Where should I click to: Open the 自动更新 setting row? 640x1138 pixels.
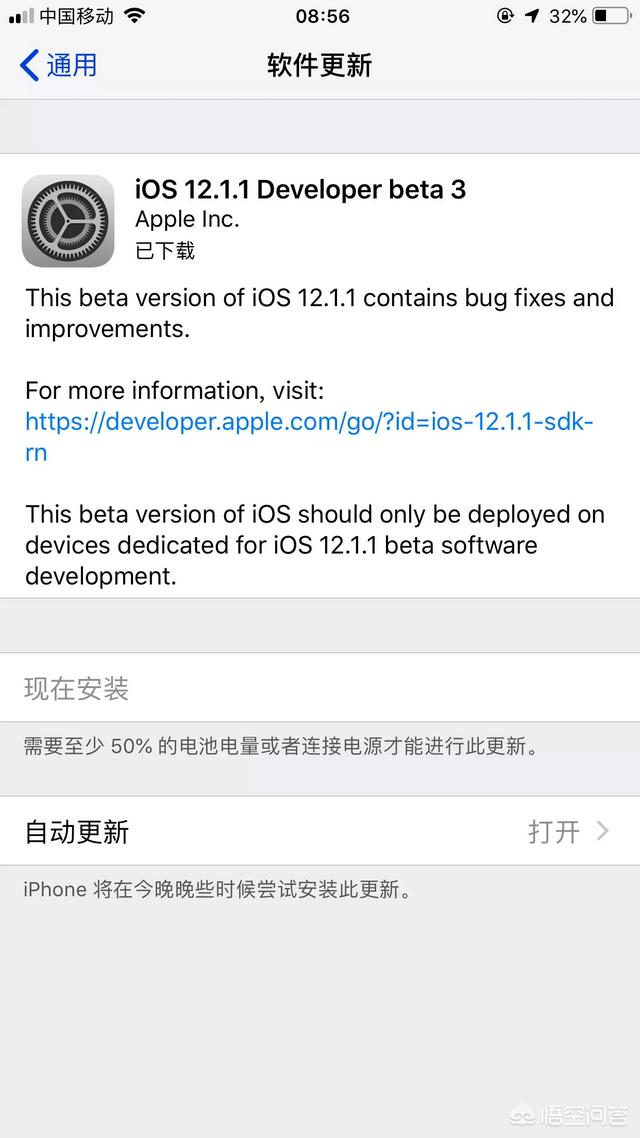point(320,831)
